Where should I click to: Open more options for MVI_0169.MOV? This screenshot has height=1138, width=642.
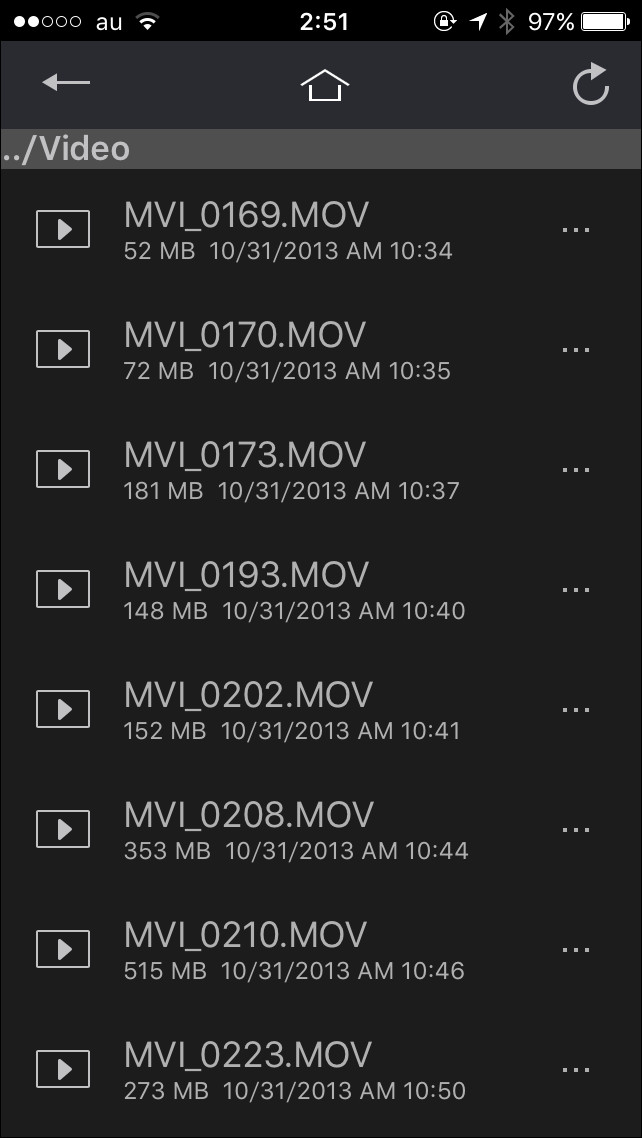576,229
